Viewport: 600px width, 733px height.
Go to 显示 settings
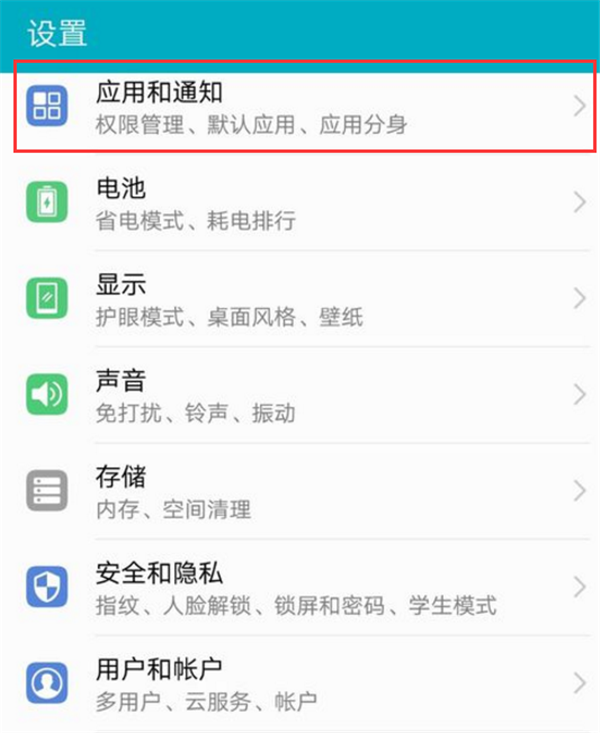[x=300, y=299]
